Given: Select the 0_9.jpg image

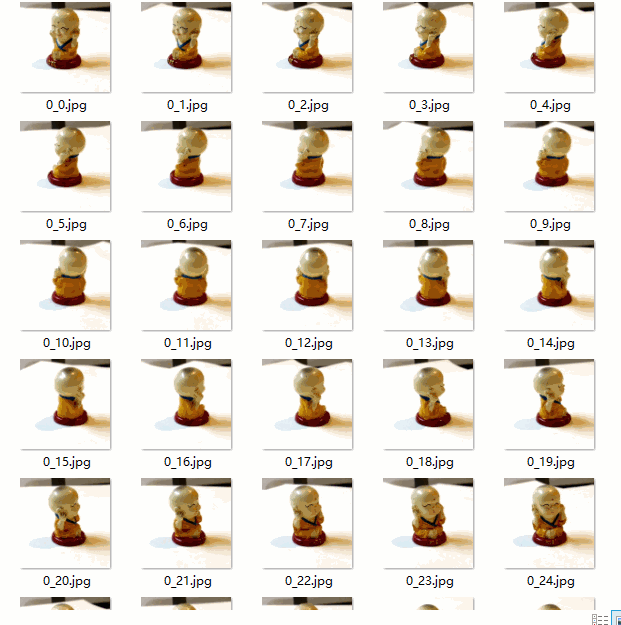Looking at the screenshot, I should [550, 167].
